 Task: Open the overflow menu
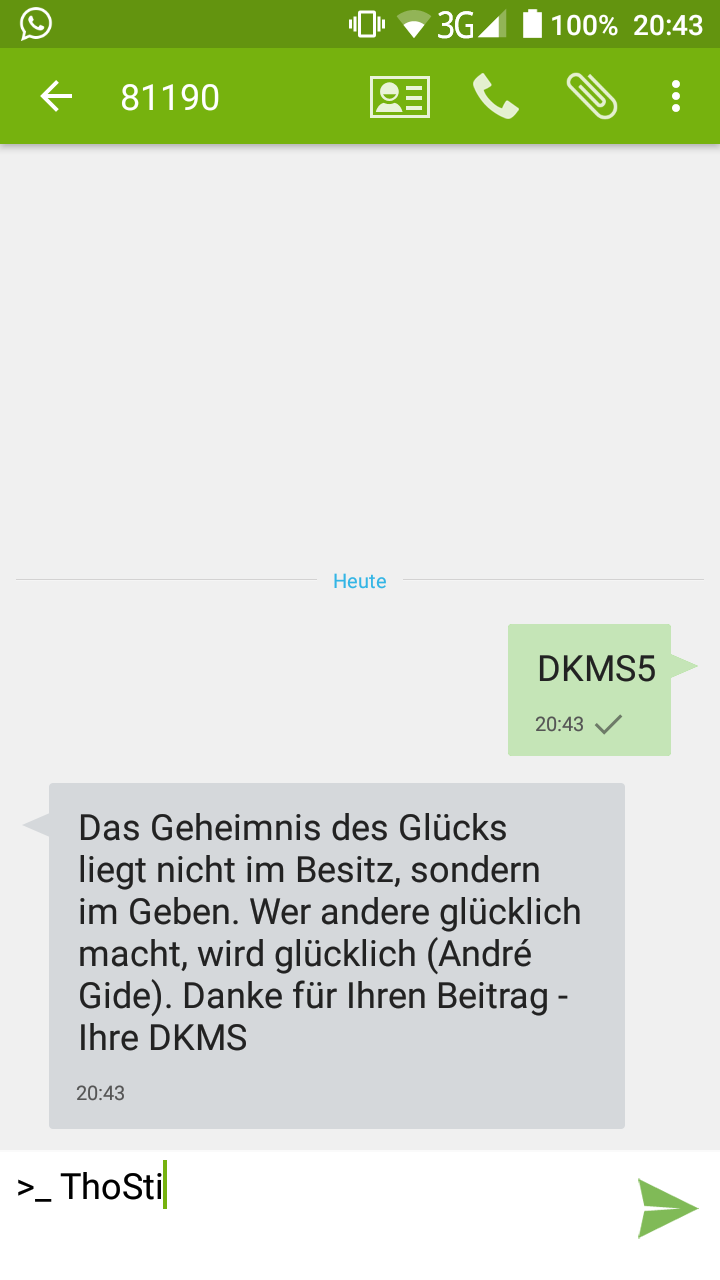pos(676,97)
